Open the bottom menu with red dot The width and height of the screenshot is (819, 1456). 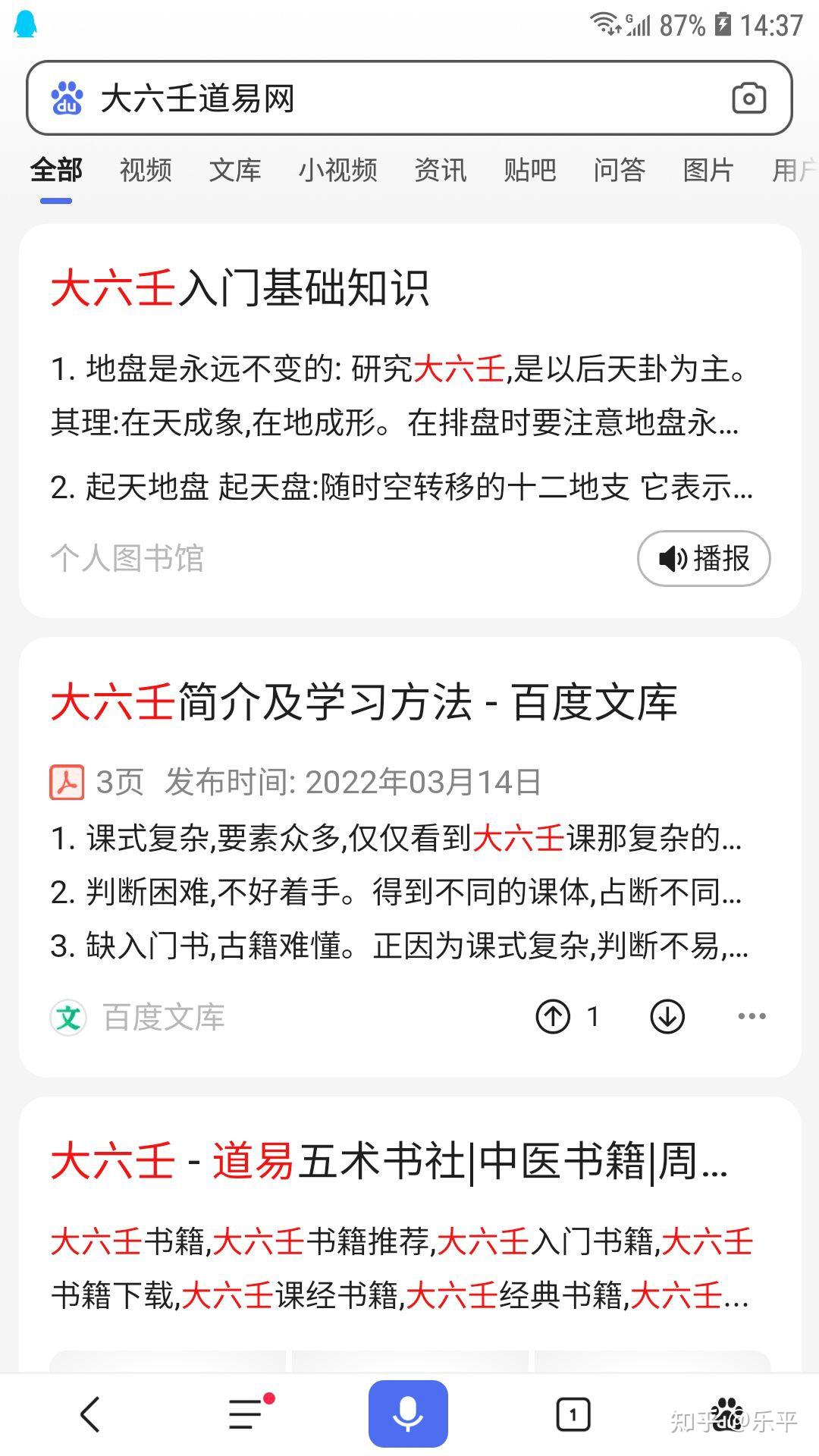(246, 1414)
